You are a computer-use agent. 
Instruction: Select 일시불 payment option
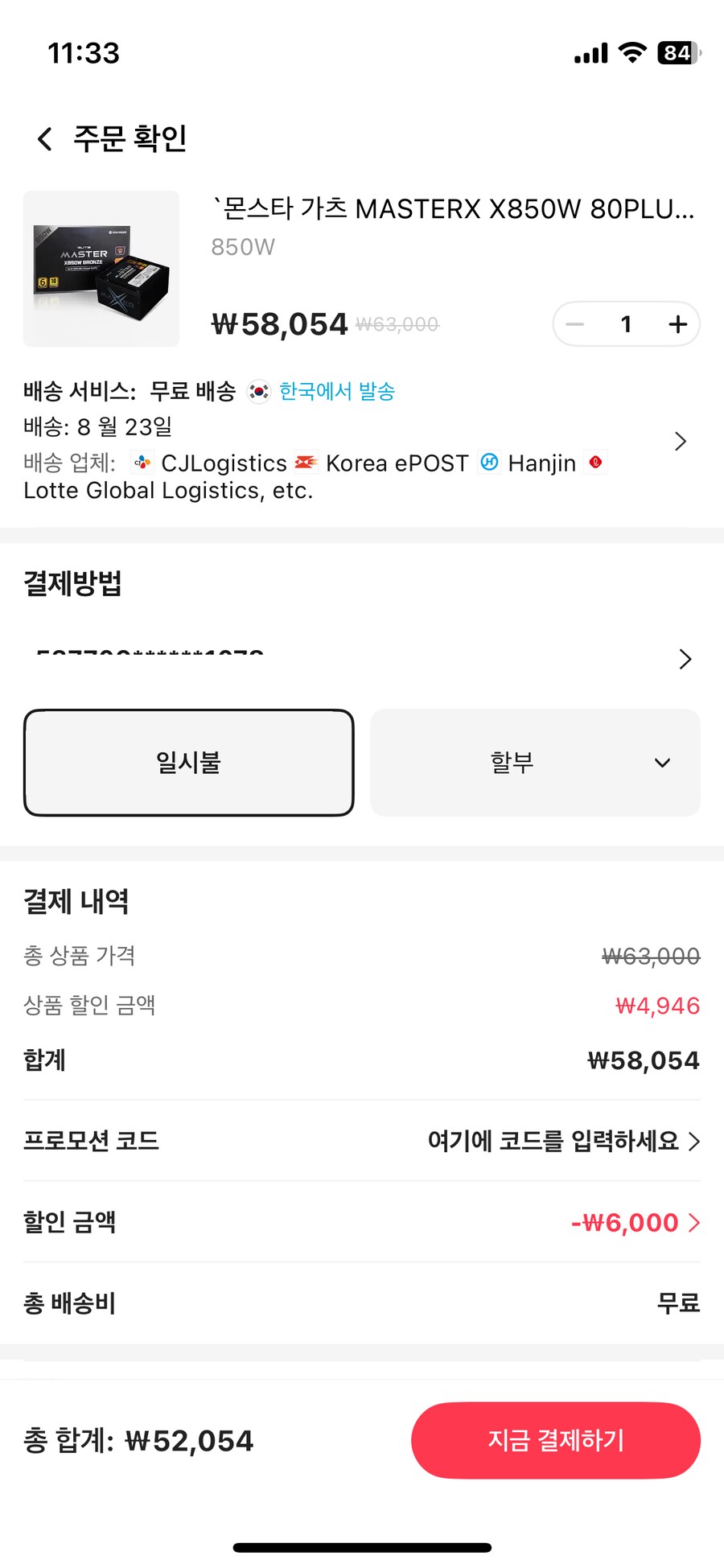pyautogui.click(x=189, y=763)
